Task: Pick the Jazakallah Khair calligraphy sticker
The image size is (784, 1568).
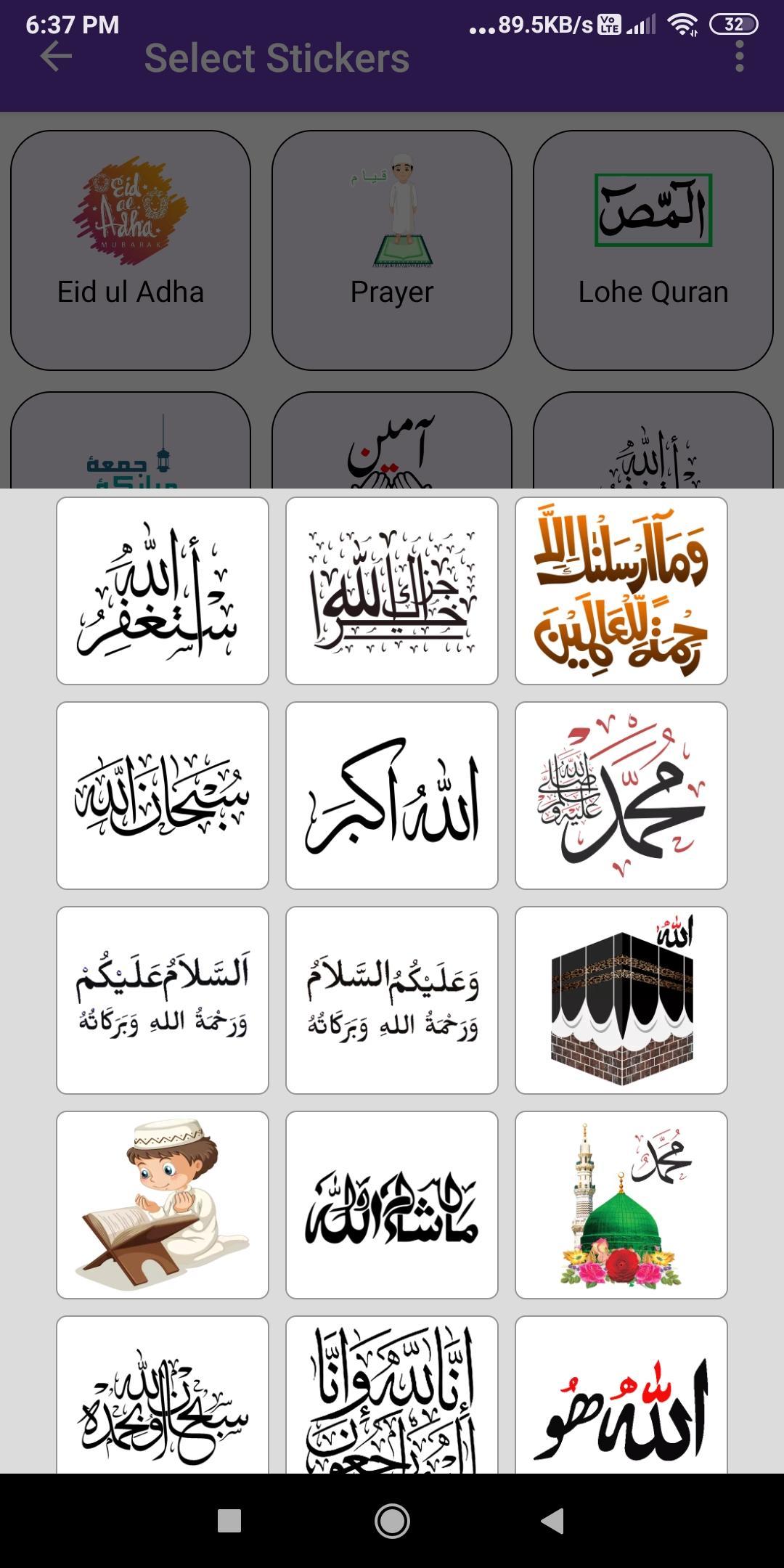Action: pyautogui.click(x=392, y=591)
